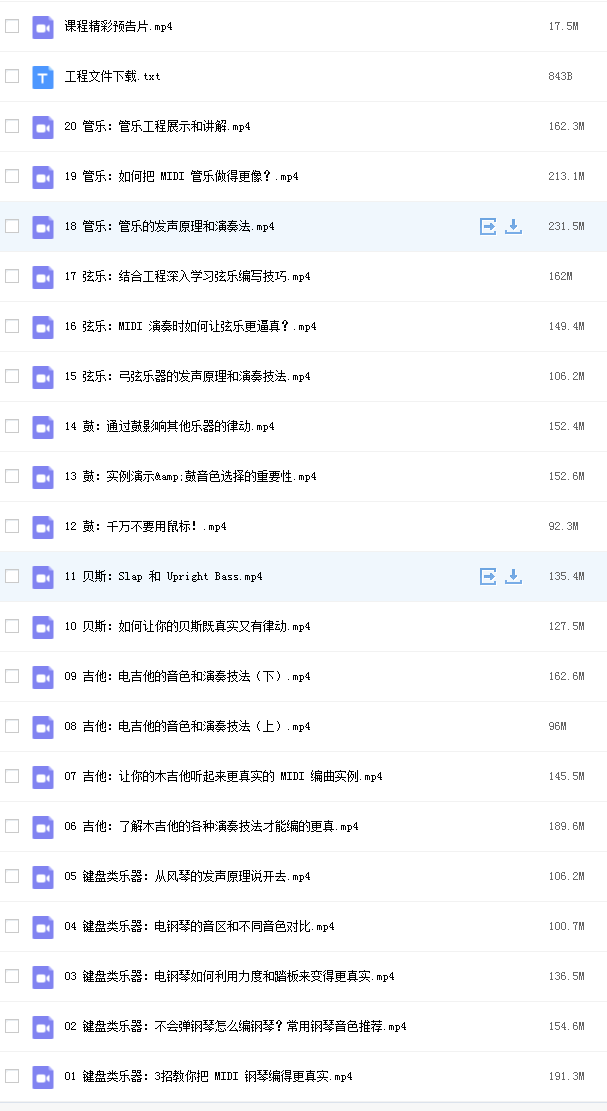Select the checkbox for 17 弦乐 video
The width and height of the screenshot is (607, 1111).
tap(12, 276)
